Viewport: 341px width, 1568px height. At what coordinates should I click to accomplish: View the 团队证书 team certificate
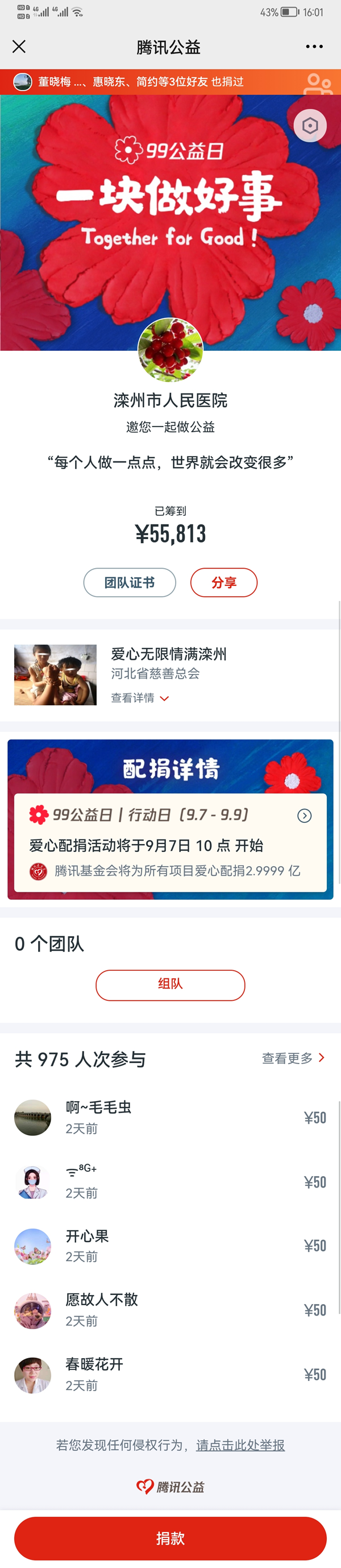tap(130, 582)
